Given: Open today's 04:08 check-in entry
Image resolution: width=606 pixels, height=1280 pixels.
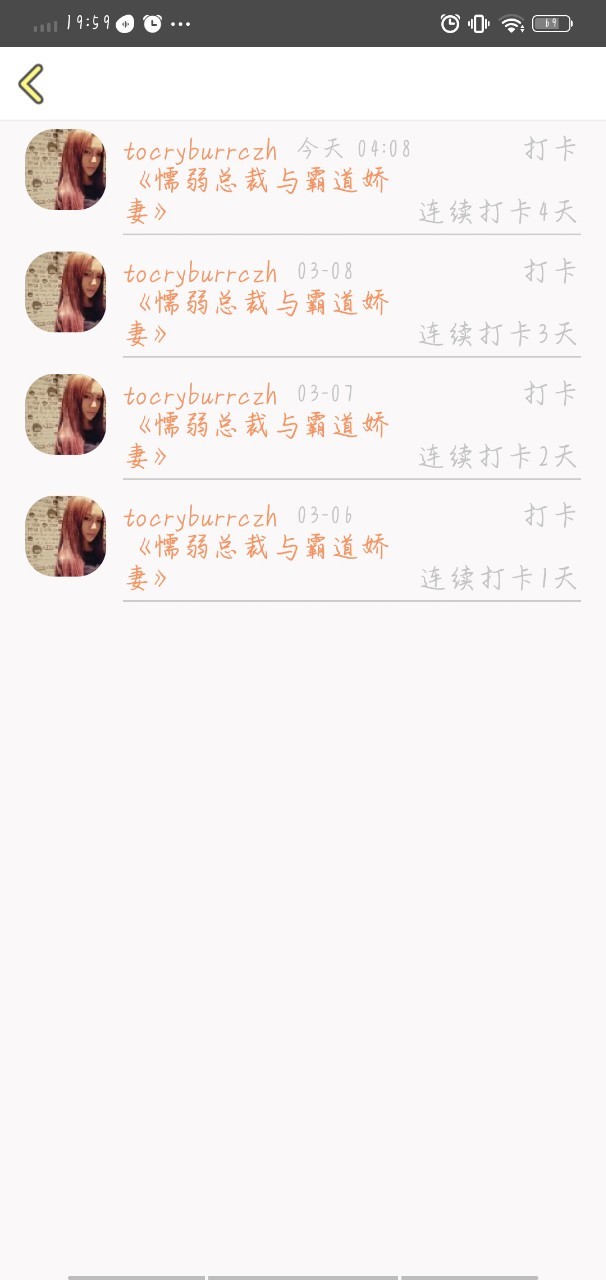Looking at the screenshot, I should (350, 180).
